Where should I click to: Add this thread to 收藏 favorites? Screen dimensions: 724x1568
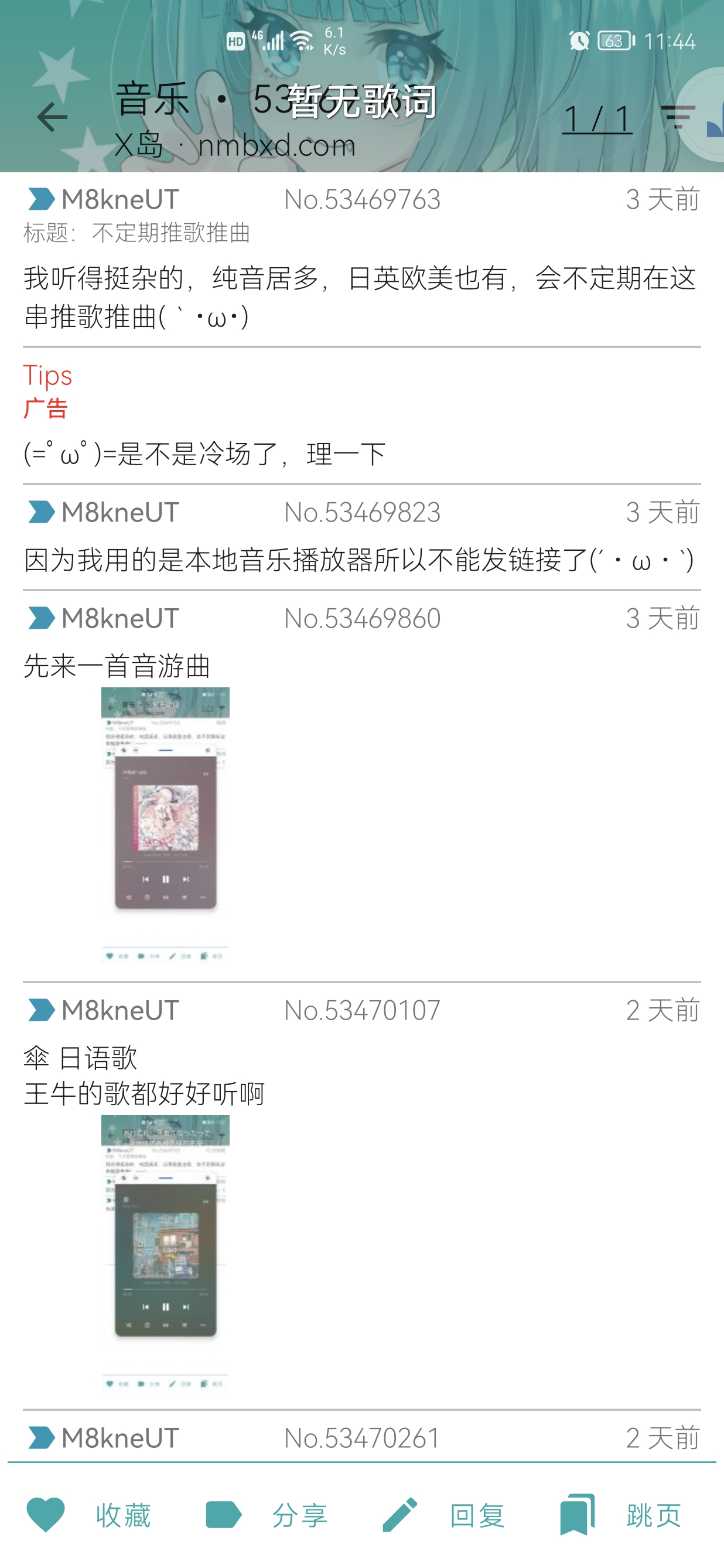tap(90, 1515)
